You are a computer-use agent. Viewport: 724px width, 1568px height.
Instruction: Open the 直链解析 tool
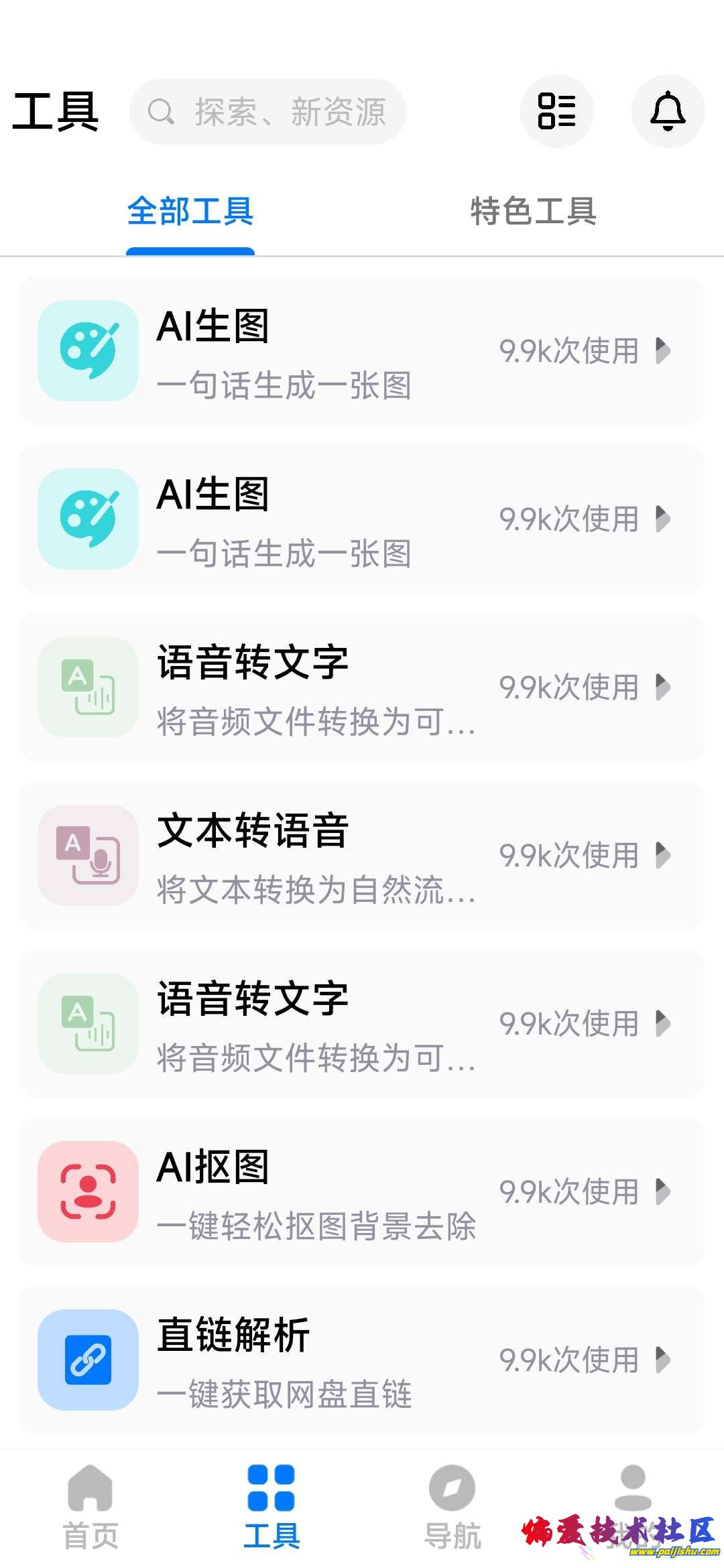[362, 1360]
